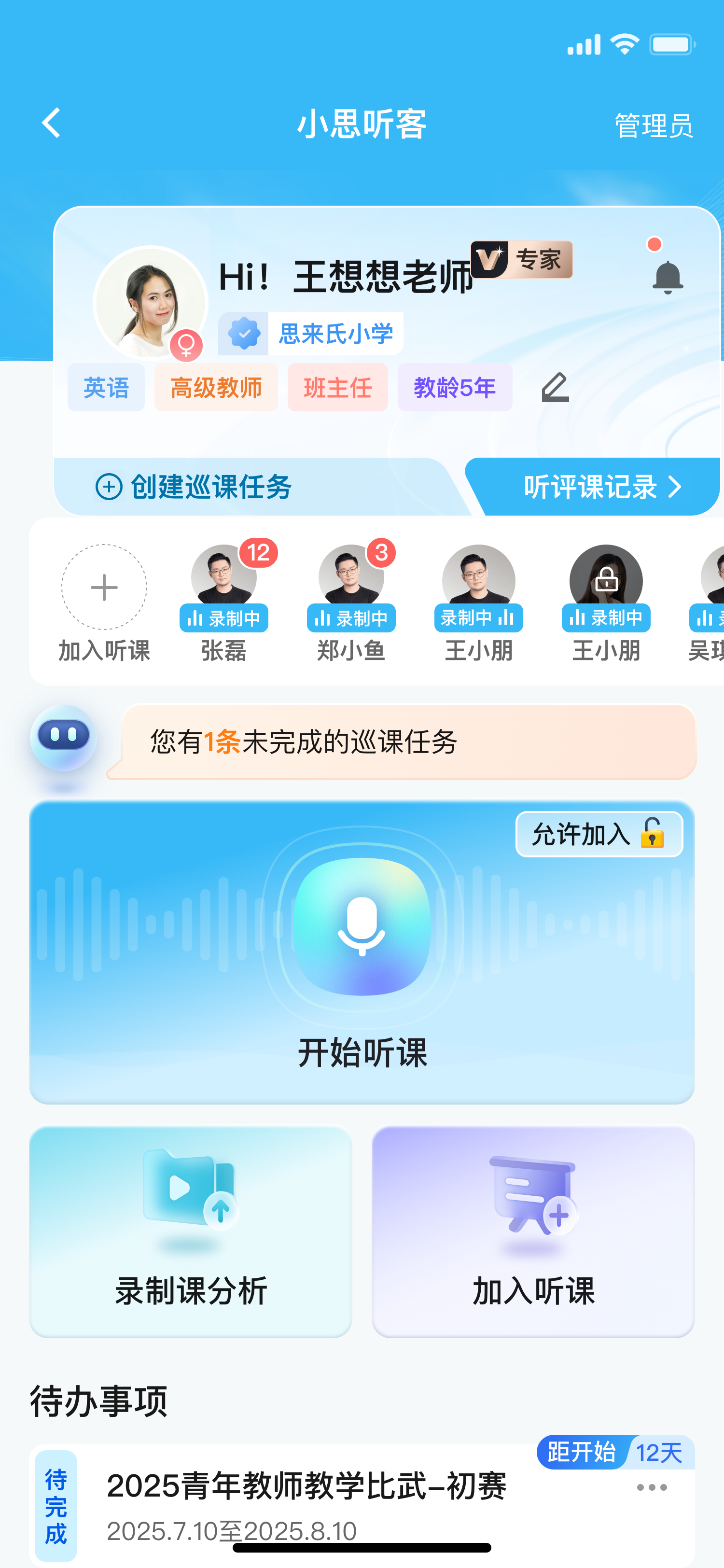Image resolution: width=724 pixels, height=1568 pixels.
Task: Click the robot assistant mascot icon
Action: click(63, 738)
